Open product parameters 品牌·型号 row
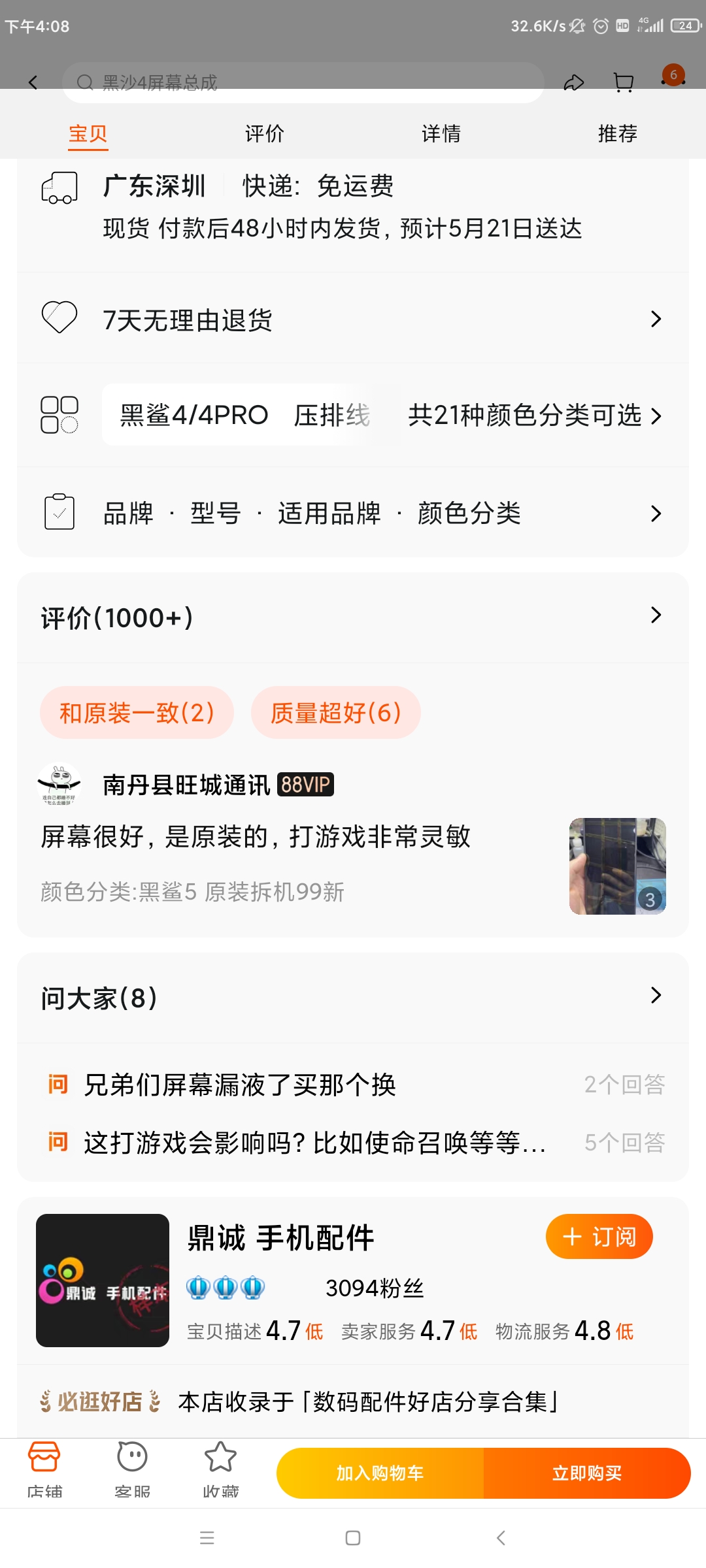This screenshot has width=706, height=1568. 353,514
